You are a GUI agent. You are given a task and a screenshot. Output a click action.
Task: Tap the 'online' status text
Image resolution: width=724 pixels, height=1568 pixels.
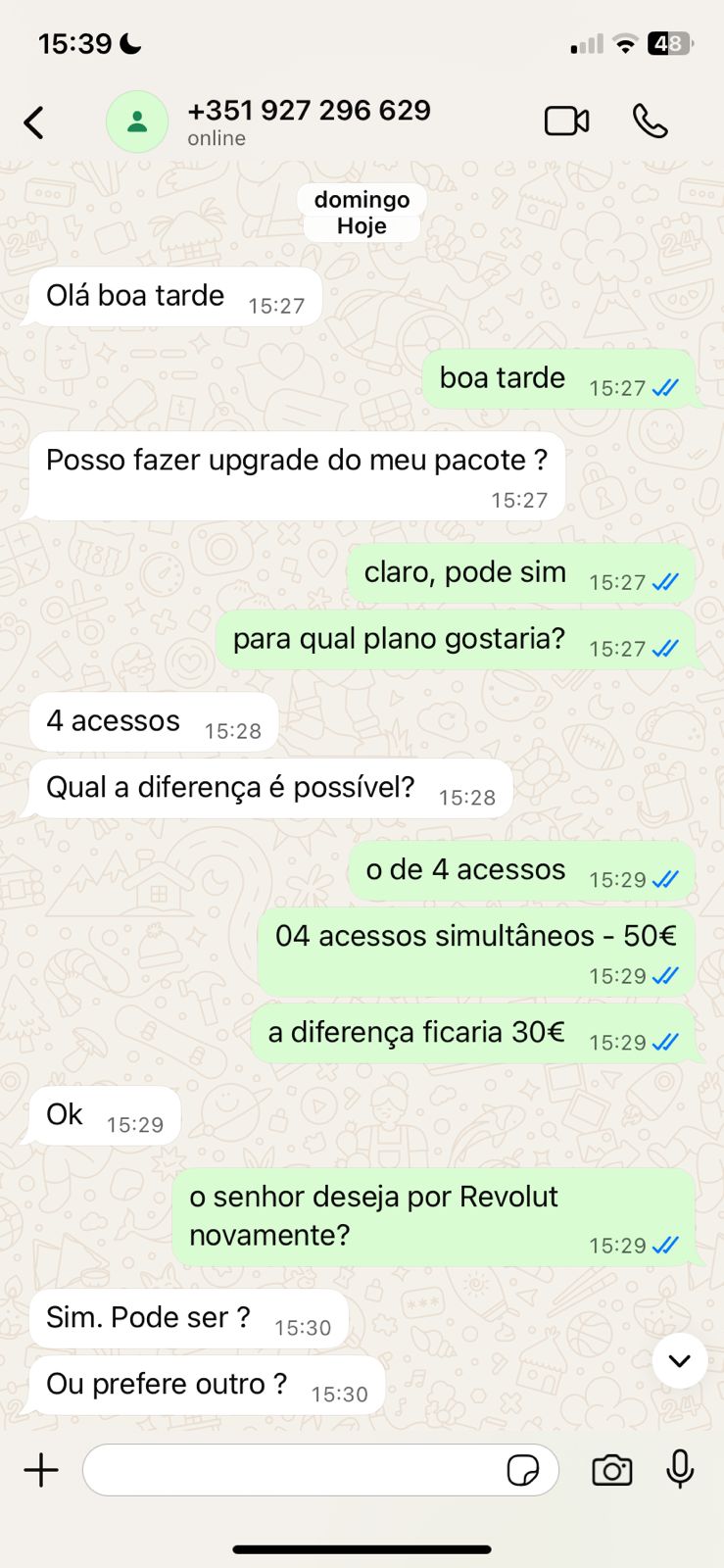[216, 138]
